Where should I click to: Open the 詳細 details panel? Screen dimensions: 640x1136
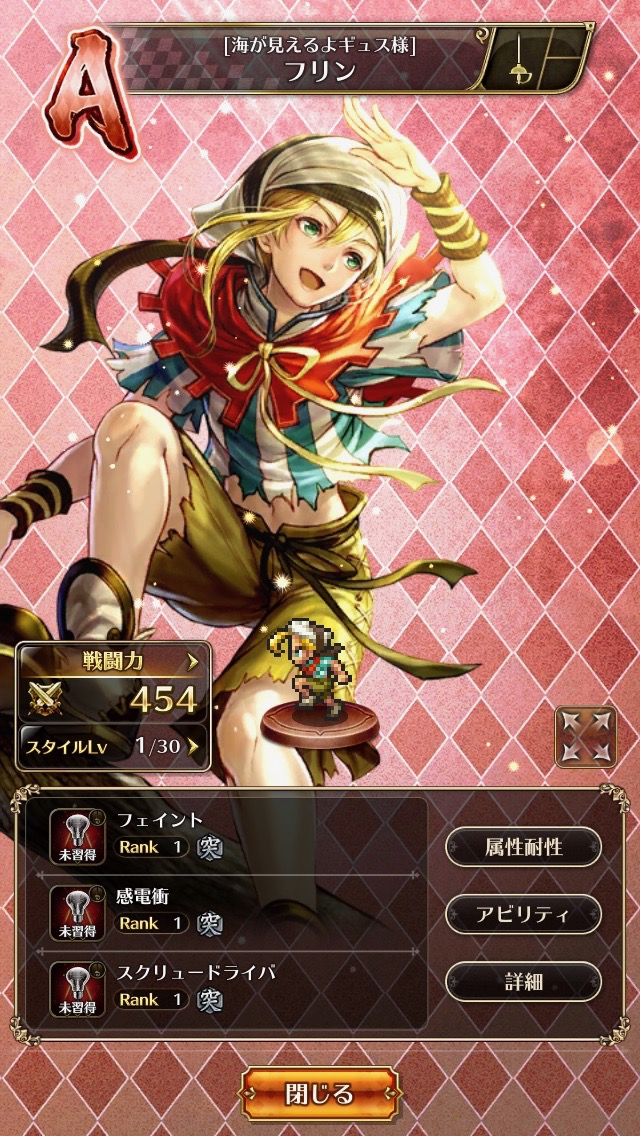[523, 980]
